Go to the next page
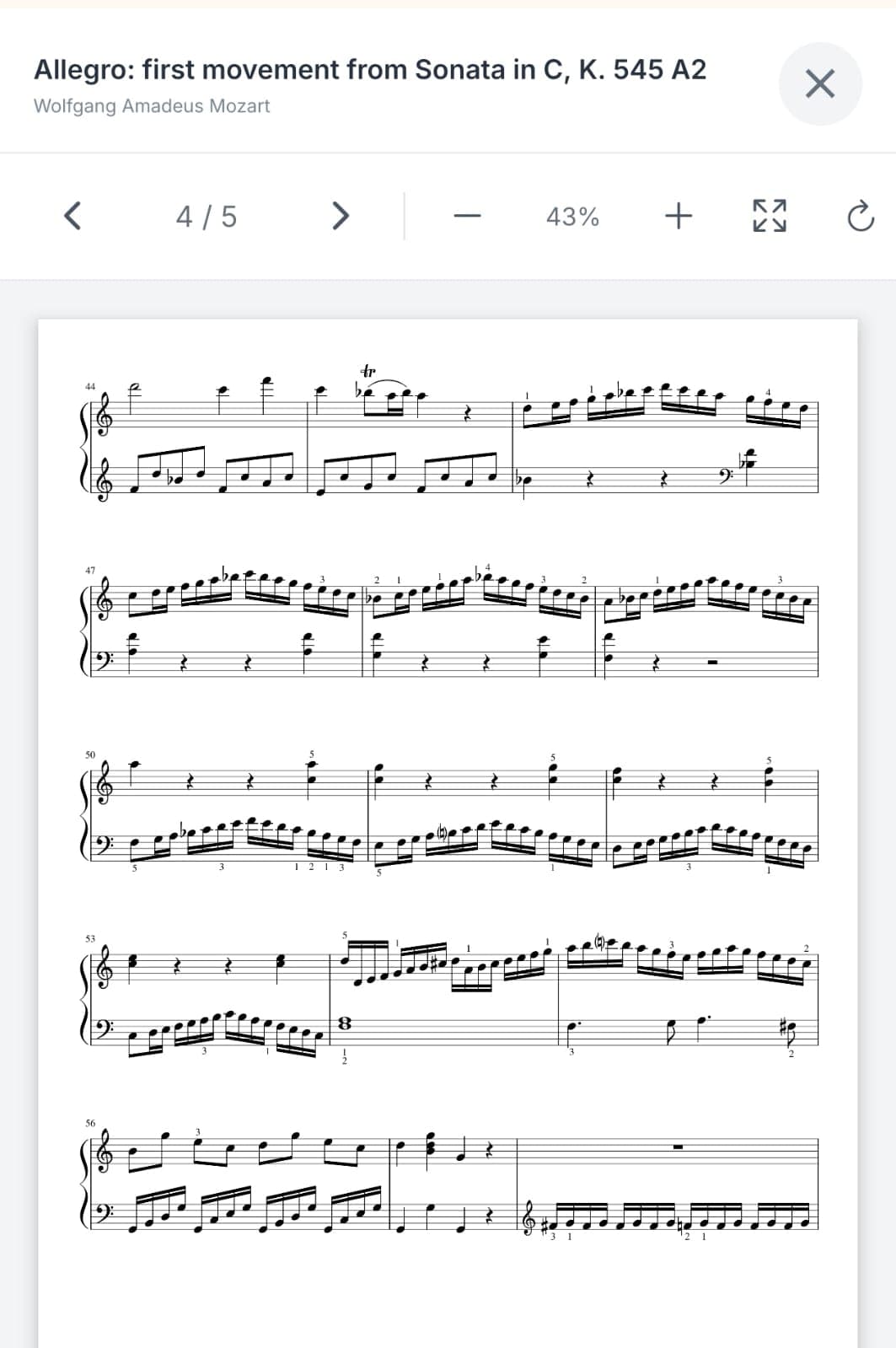The width and height of the screenshot is (896, 1348). [x=340, y=216]
